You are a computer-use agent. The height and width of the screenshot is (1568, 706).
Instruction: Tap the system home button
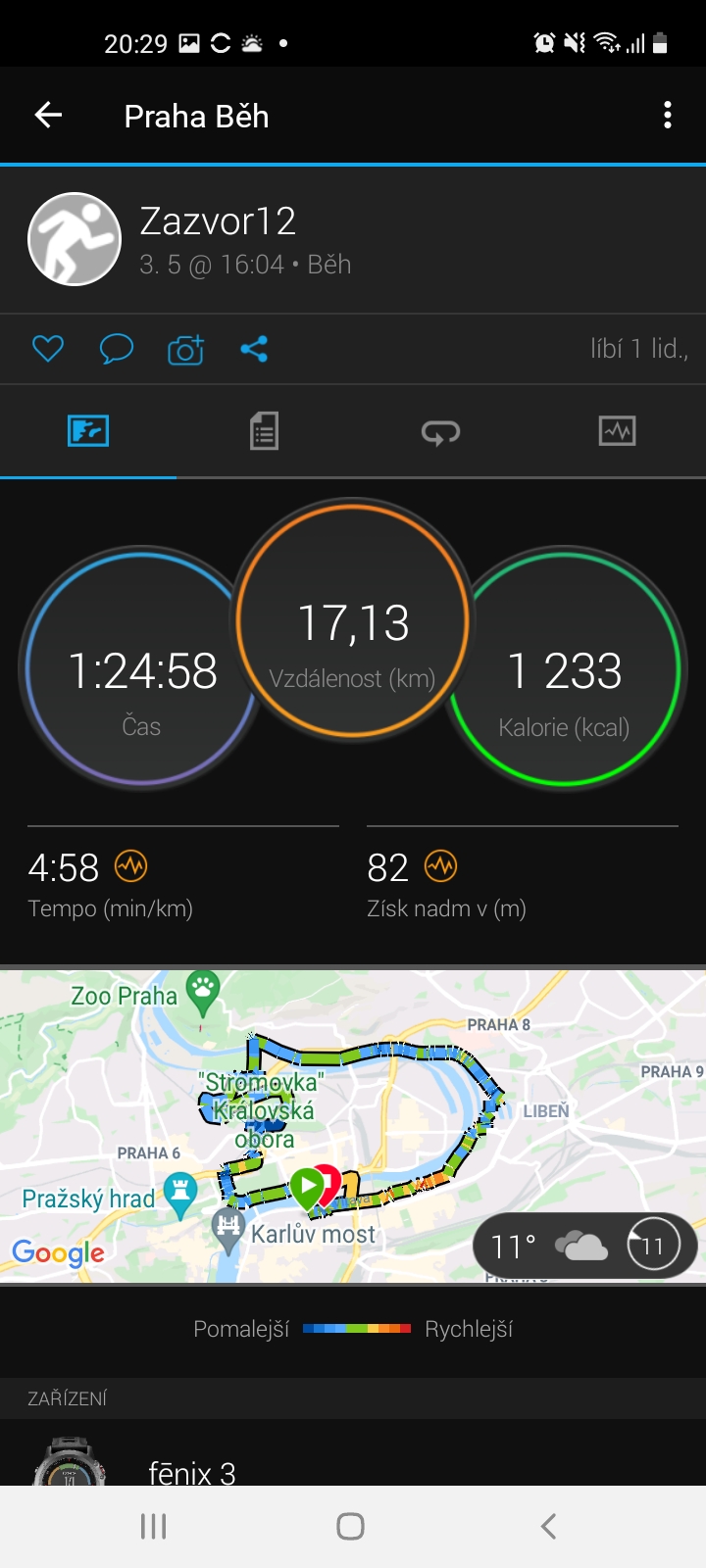pyautogui.click(x=351, y=1526)
